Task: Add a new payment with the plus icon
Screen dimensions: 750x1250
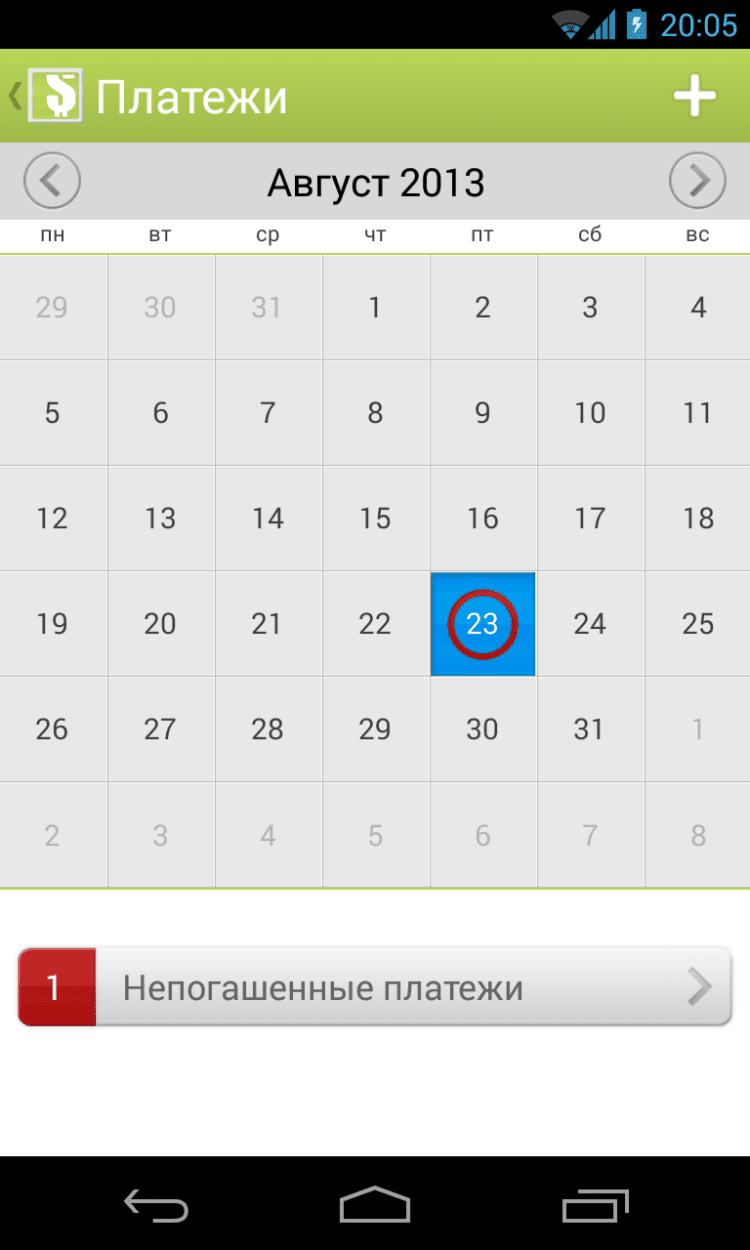Action: 694,96
